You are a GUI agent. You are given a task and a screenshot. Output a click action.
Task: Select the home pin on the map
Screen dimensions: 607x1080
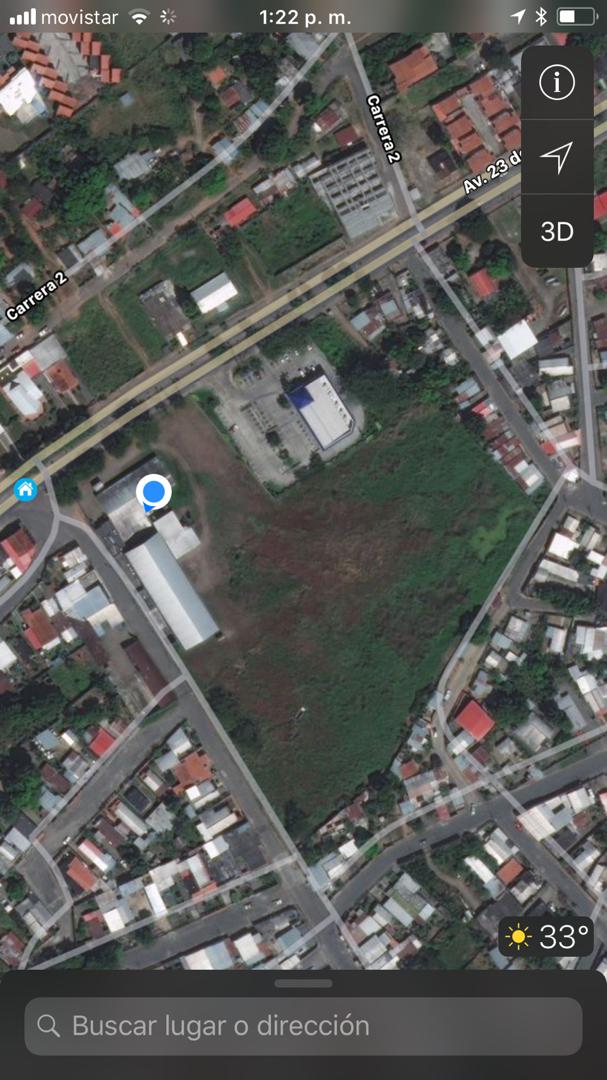coord(25,489)
